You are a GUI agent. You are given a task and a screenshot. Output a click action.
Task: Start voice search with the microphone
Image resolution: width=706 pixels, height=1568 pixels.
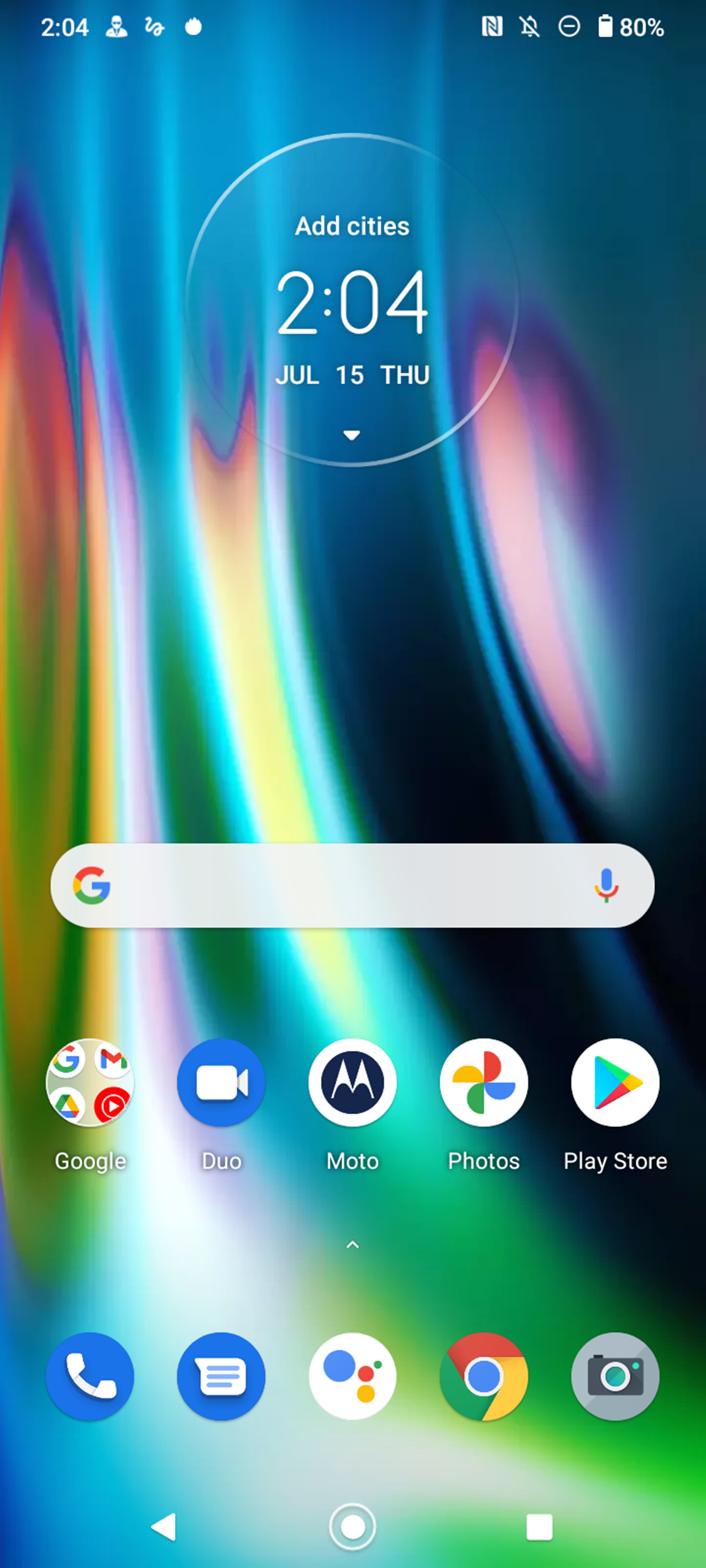click(606, 885)
